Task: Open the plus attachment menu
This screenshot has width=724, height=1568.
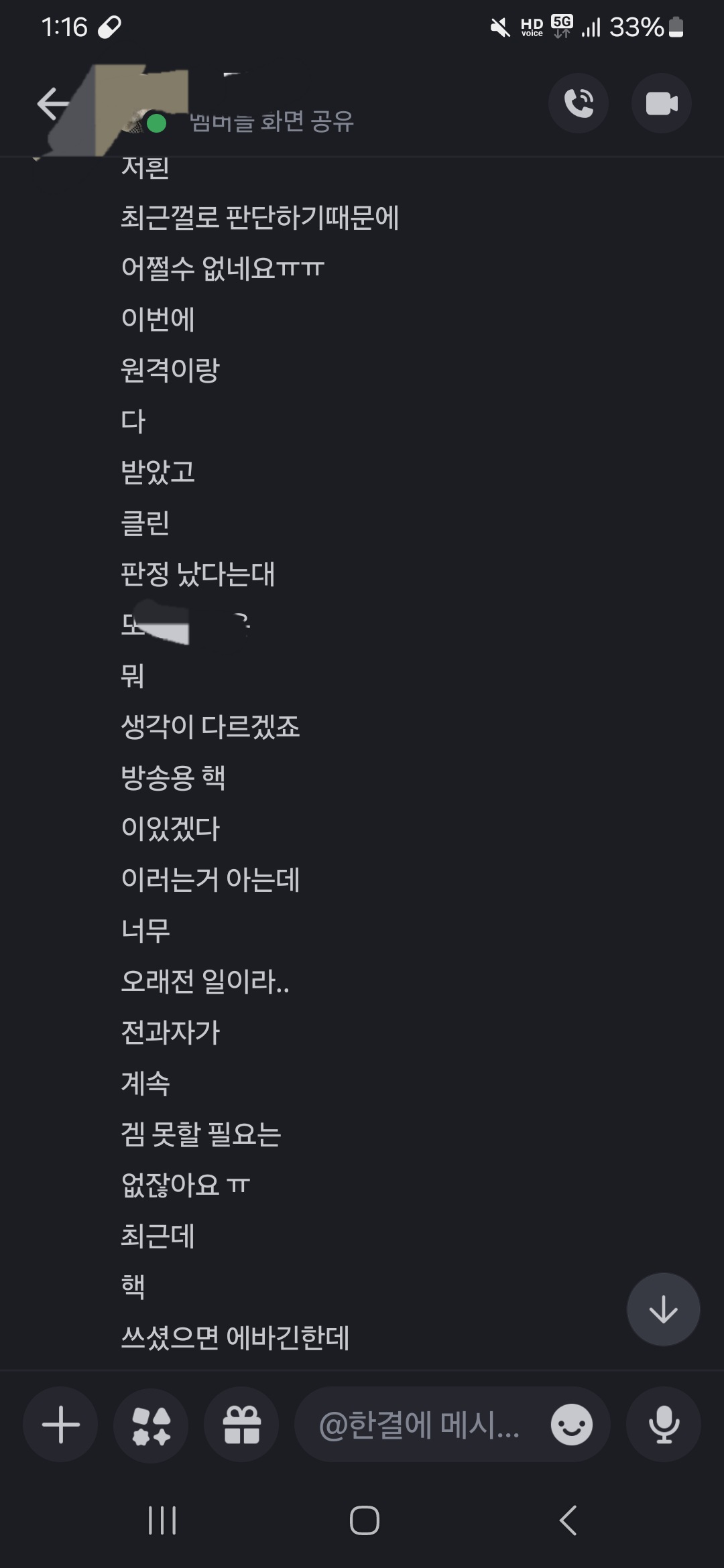Action: coord(60,1425)
